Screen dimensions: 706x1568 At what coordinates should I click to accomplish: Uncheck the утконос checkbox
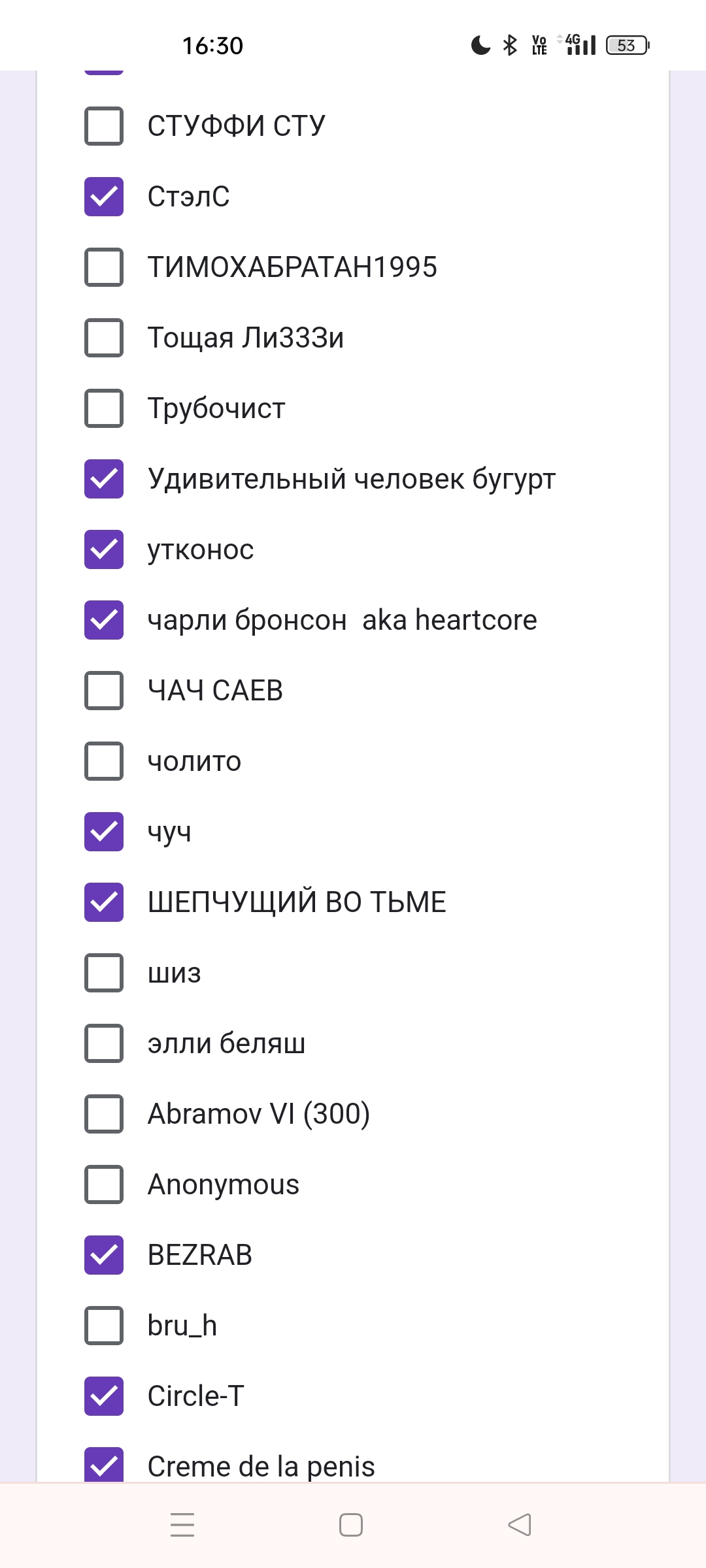(x=104, y=549)
